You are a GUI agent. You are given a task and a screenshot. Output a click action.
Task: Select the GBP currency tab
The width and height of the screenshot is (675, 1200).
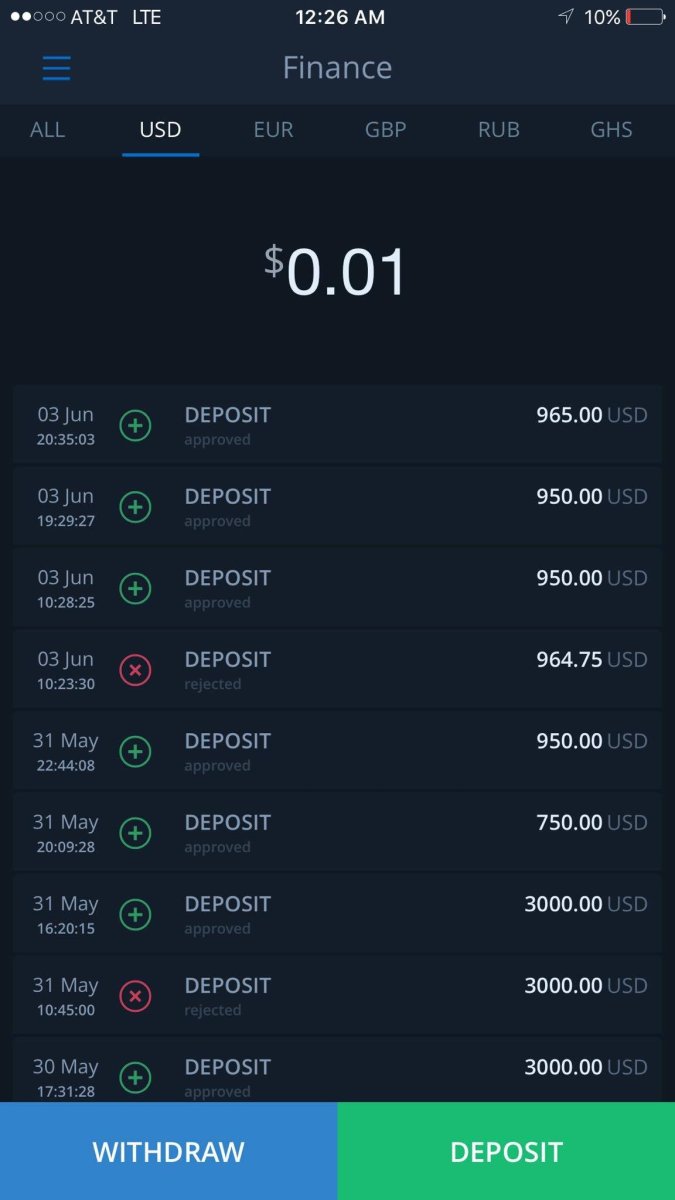pyautogui.click(x=386, y=130)
